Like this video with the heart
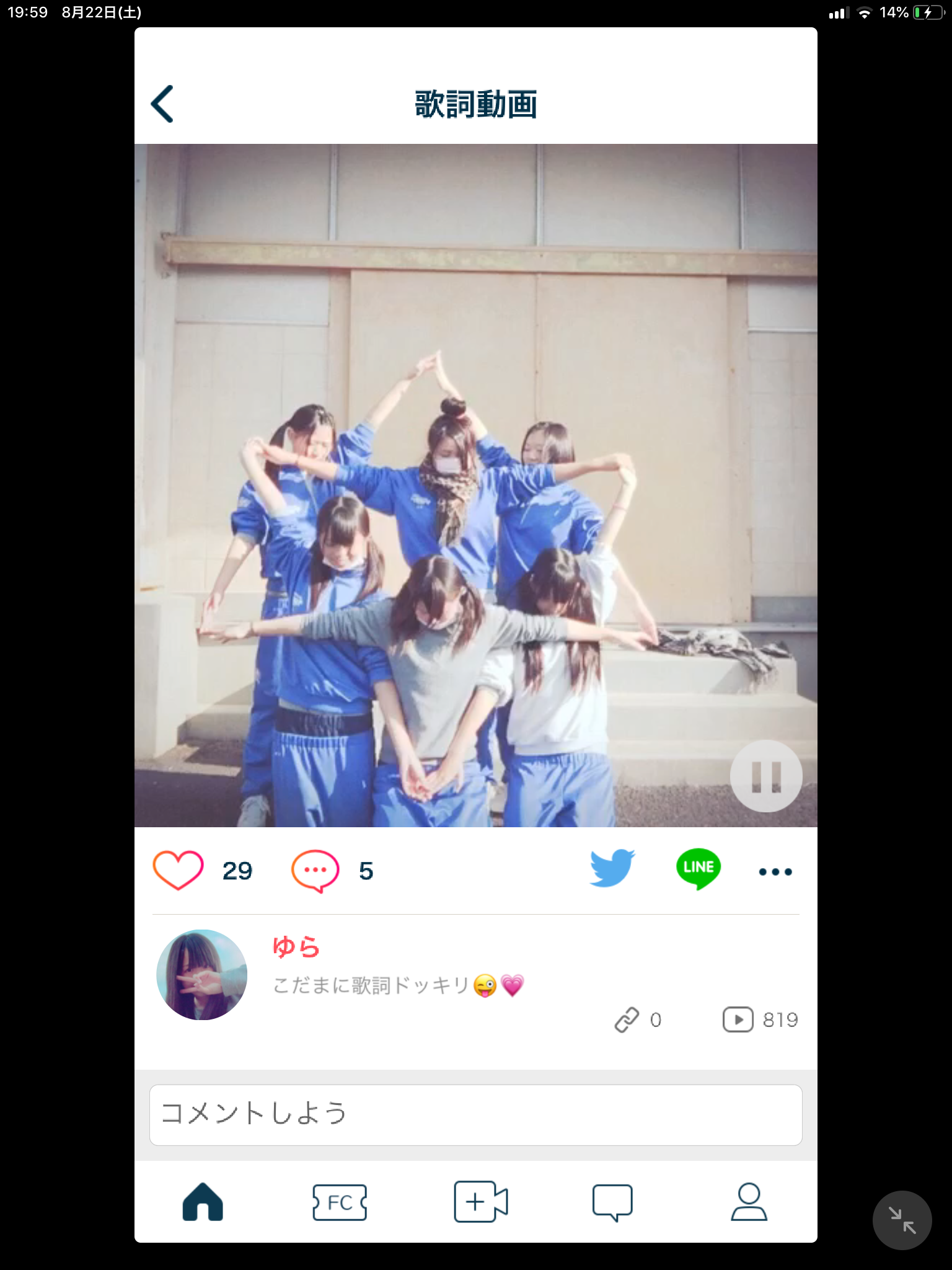Screen dimensions: 952x1270 [x=178, y=870]
